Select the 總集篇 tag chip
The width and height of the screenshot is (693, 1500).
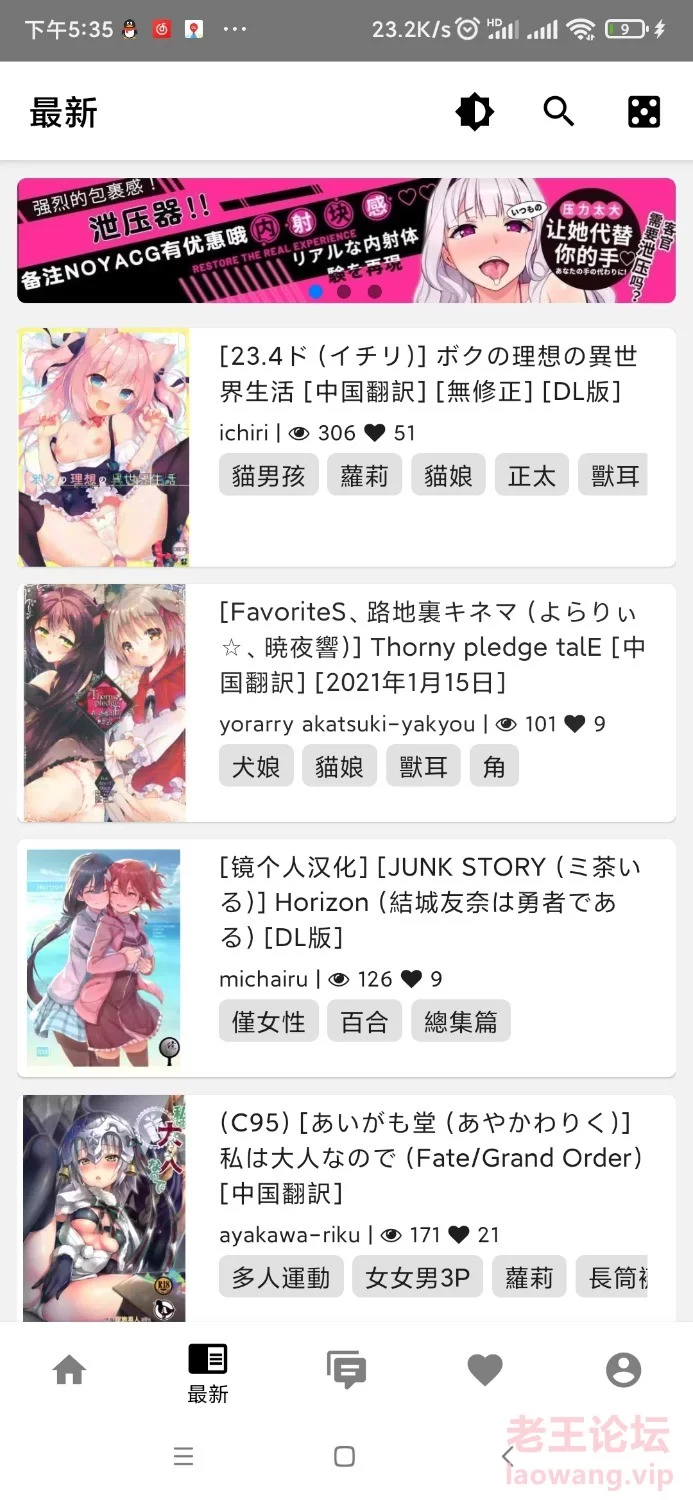pos(460,1022)
